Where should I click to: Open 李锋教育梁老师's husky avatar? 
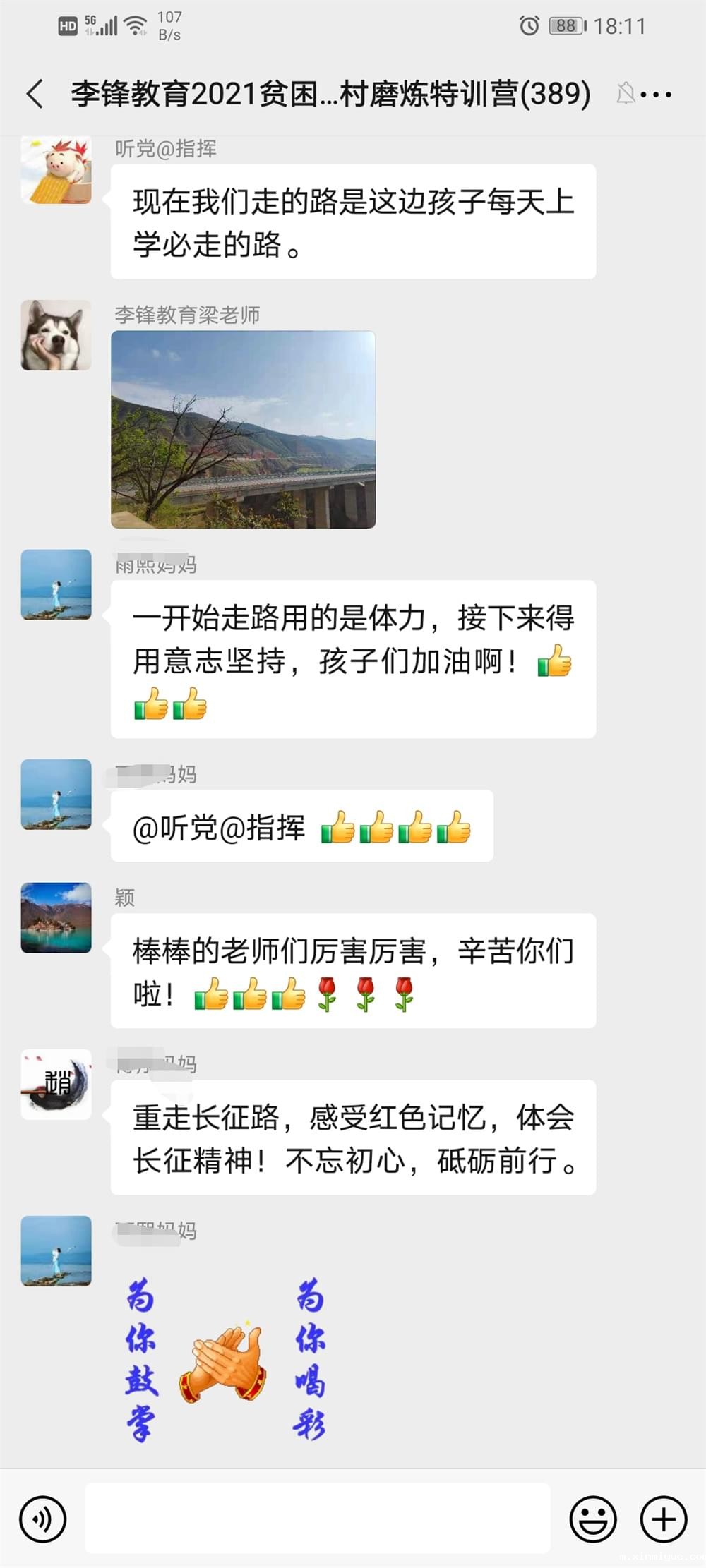click(56, 335)
